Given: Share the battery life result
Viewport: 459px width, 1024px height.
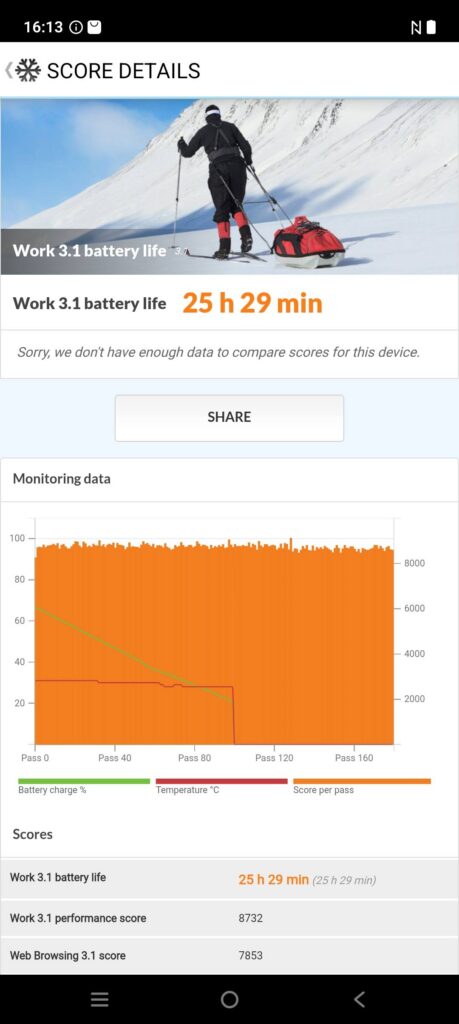Looking at the screenshot, I should (229, 417).
